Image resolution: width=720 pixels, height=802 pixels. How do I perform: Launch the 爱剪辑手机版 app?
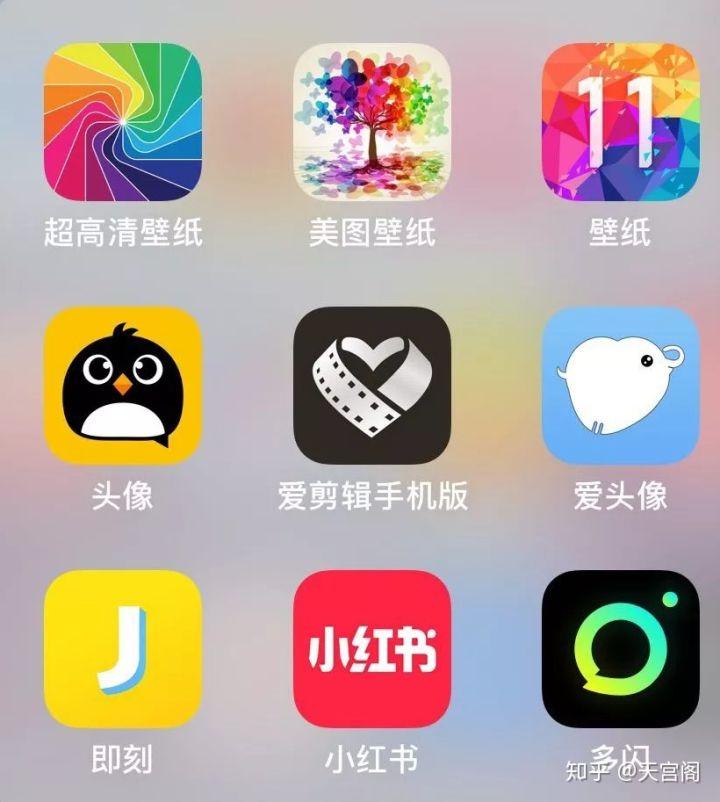(x=372, y=385)
